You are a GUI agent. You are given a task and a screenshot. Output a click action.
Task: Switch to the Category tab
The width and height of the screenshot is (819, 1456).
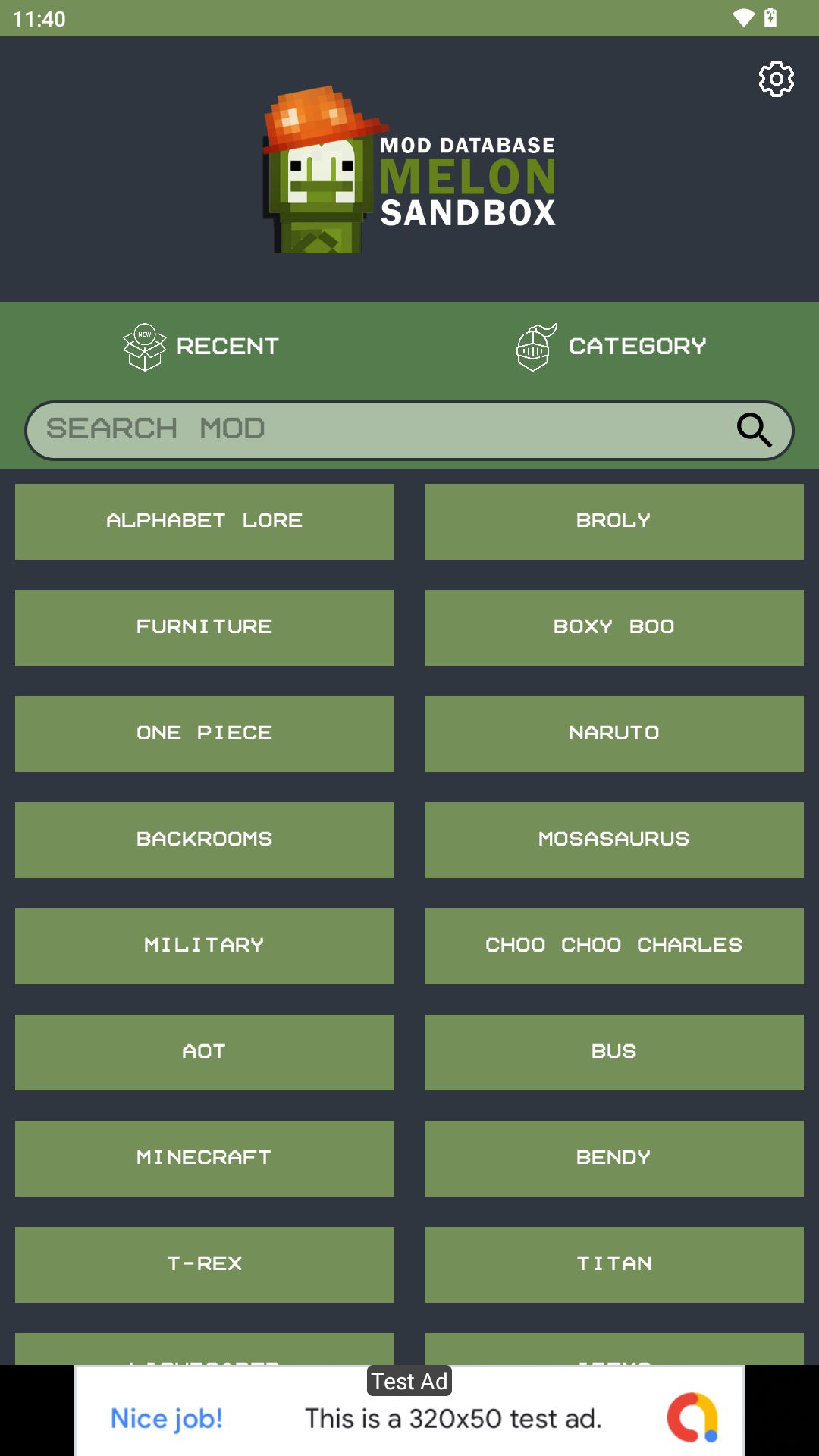[611, 347]
